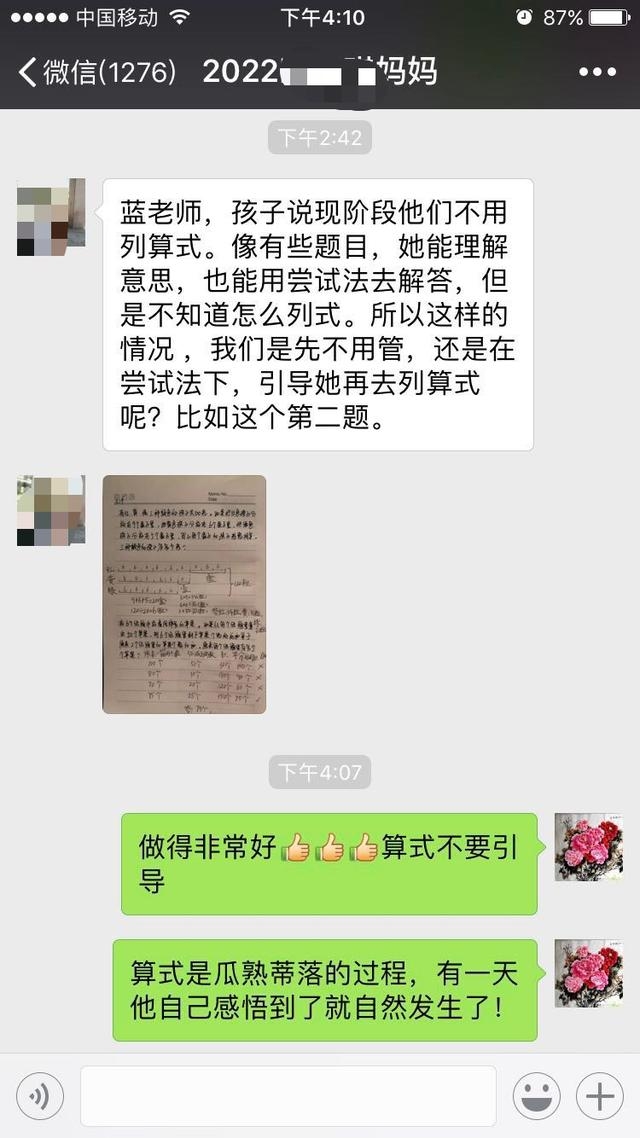This screenshot has width=640, height=1138.
Task: Switch to voice message input
Action: (40, 1098)
